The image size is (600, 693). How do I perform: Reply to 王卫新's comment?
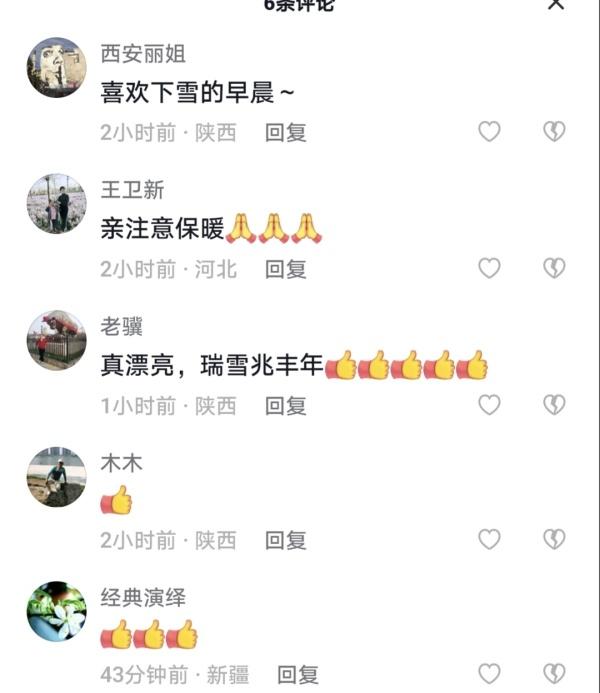click(285, 269)
